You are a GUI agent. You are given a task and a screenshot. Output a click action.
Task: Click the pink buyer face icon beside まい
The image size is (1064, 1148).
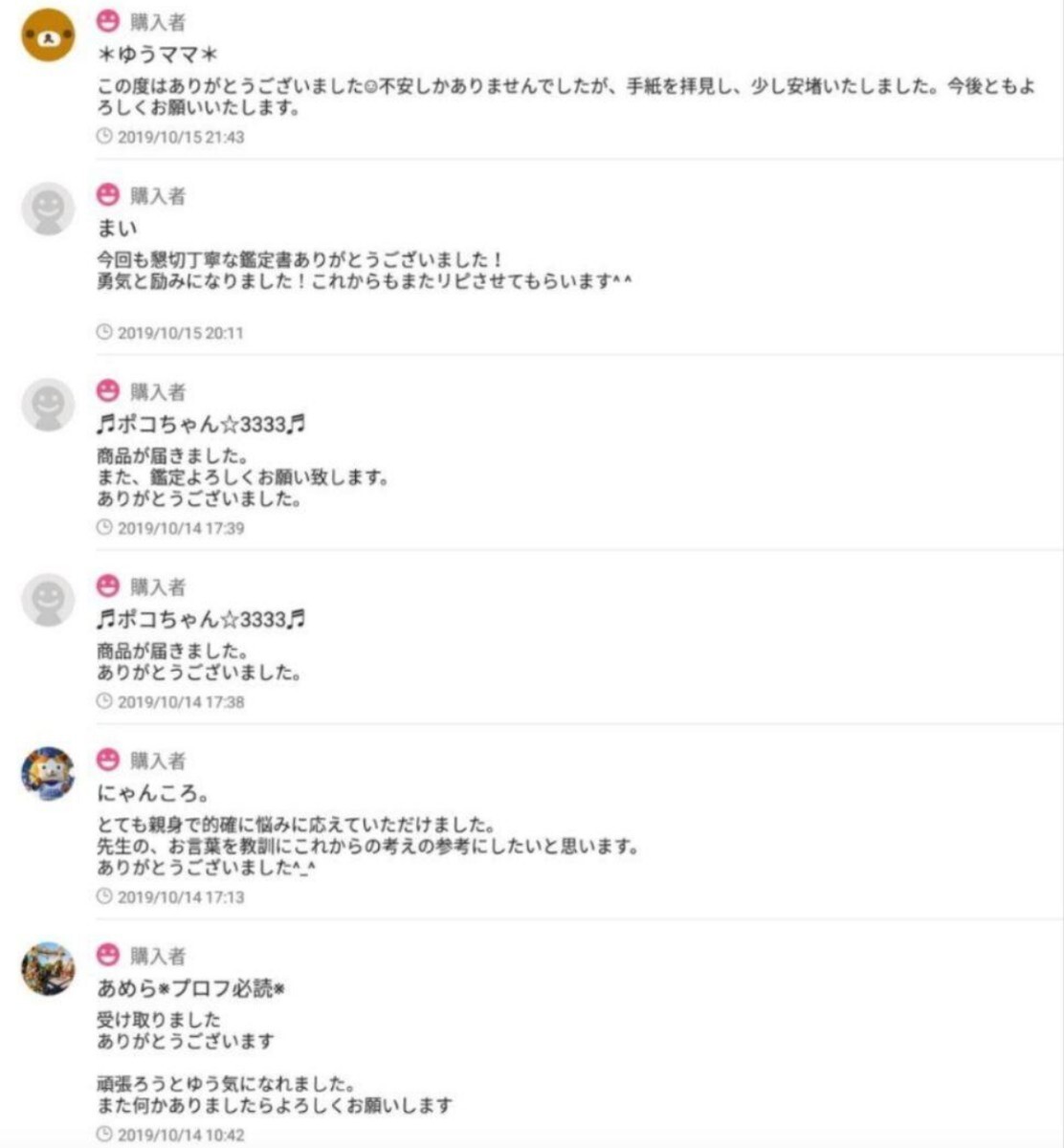pyautogui.click(x=108, y=196)
